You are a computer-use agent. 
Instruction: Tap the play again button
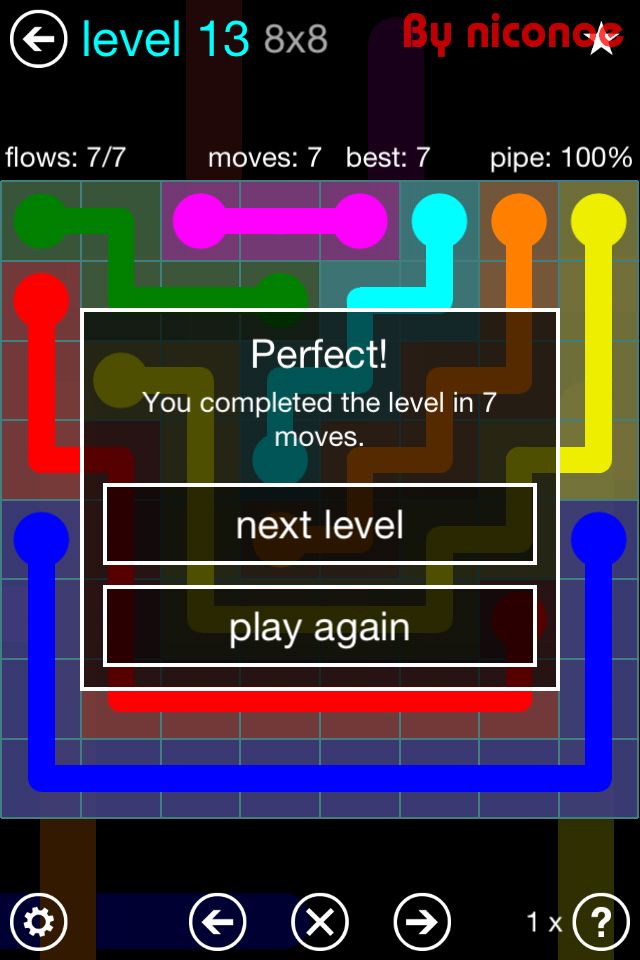(320, 627)
